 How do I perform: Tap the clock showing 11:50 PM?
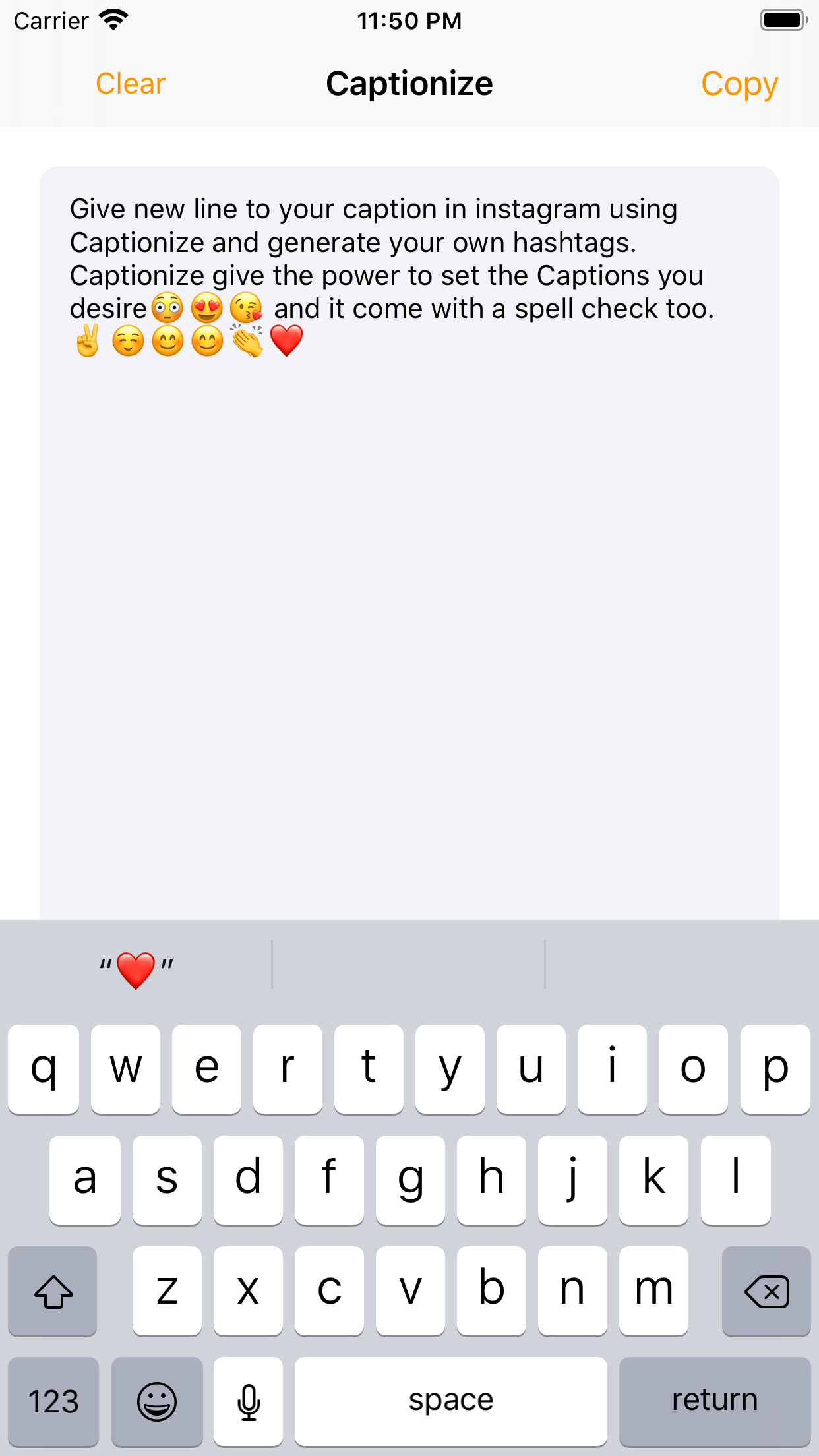pyautogui.click(x=409, y=20)
